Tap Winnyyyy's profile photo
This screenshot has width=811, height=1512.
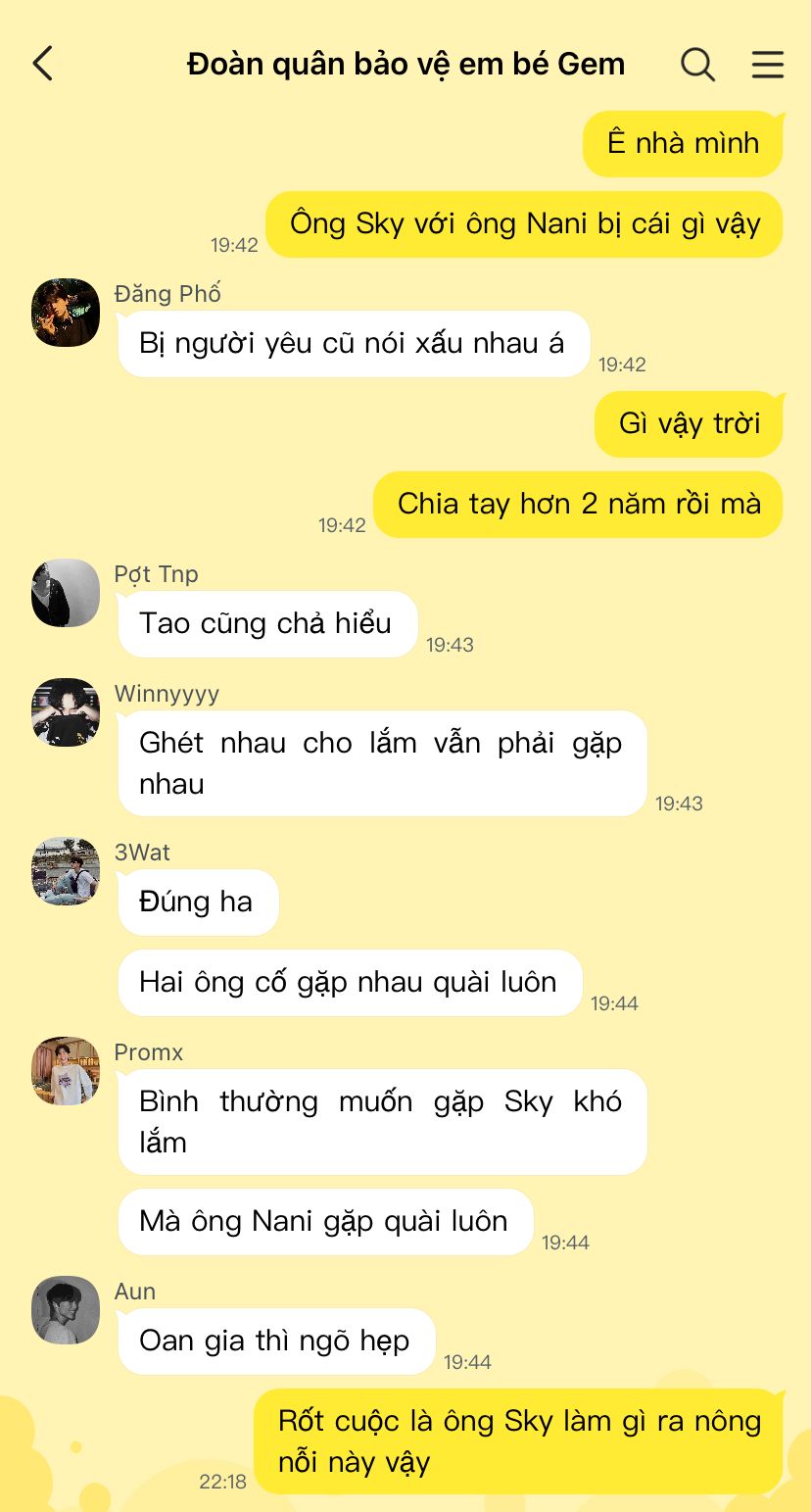66,712
